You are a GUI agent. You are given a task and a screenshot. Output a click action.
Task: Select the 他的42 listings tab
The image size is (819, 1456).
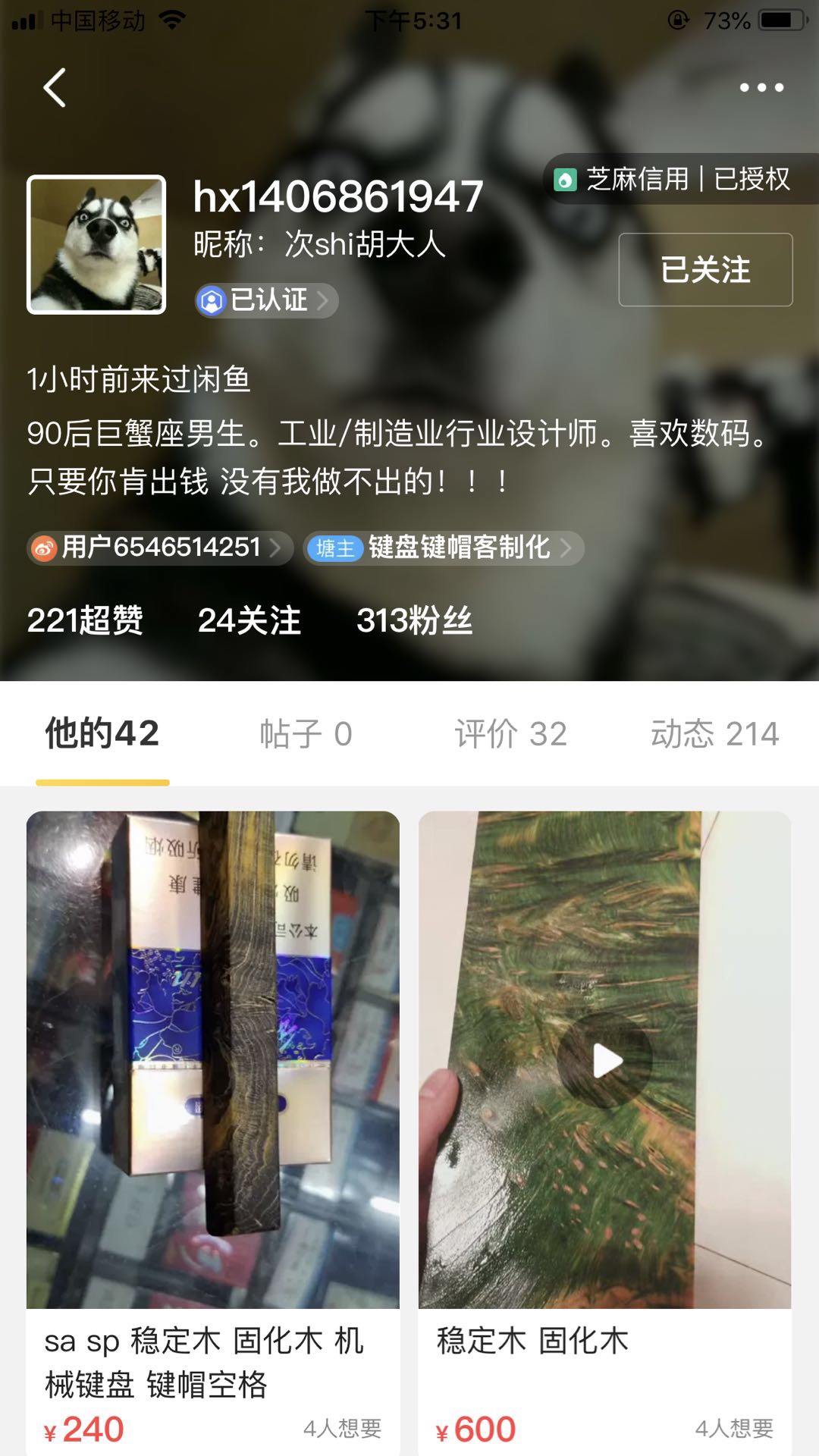pyautogui.click(x=102, y=734)
